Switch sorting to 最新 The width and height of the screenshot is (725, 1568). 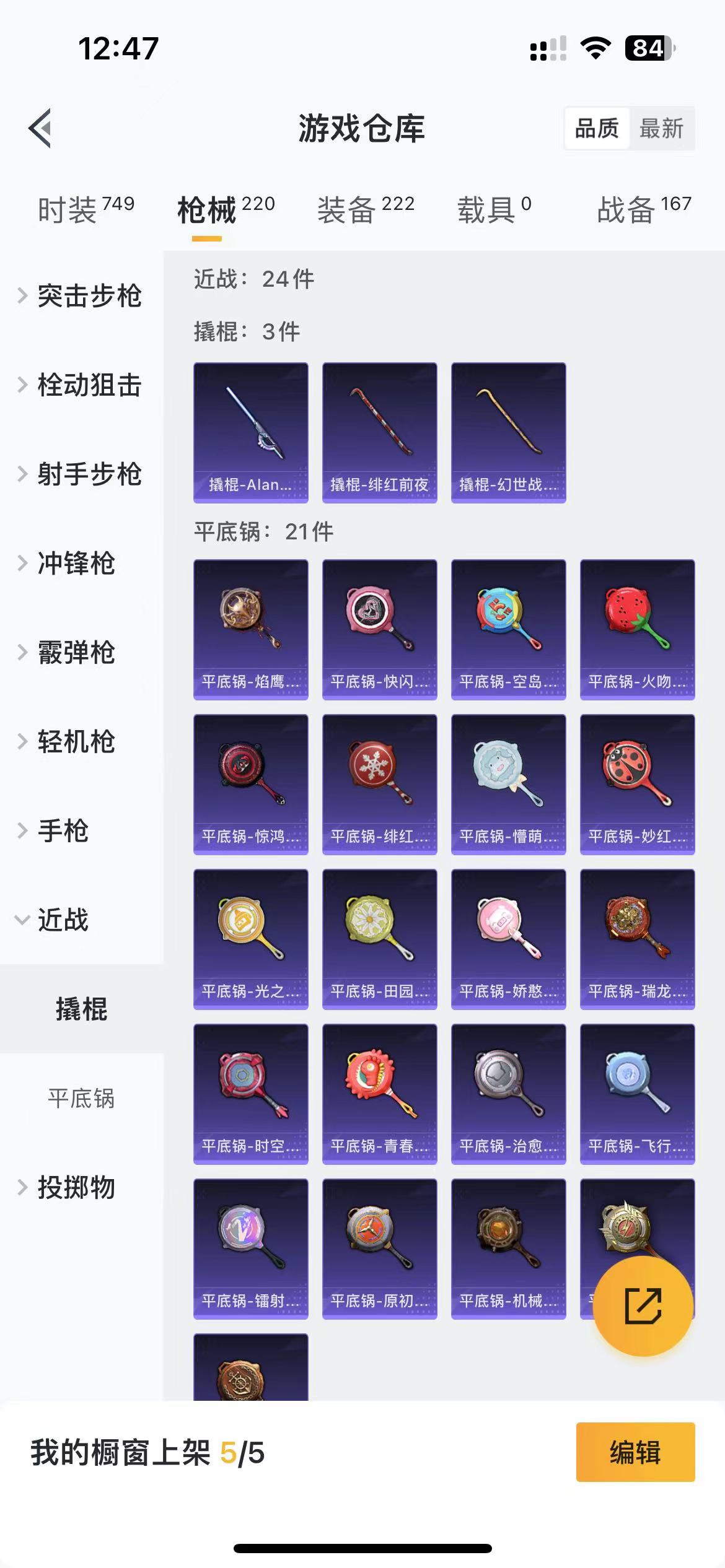pyautogui.click(x=660, y=129)
